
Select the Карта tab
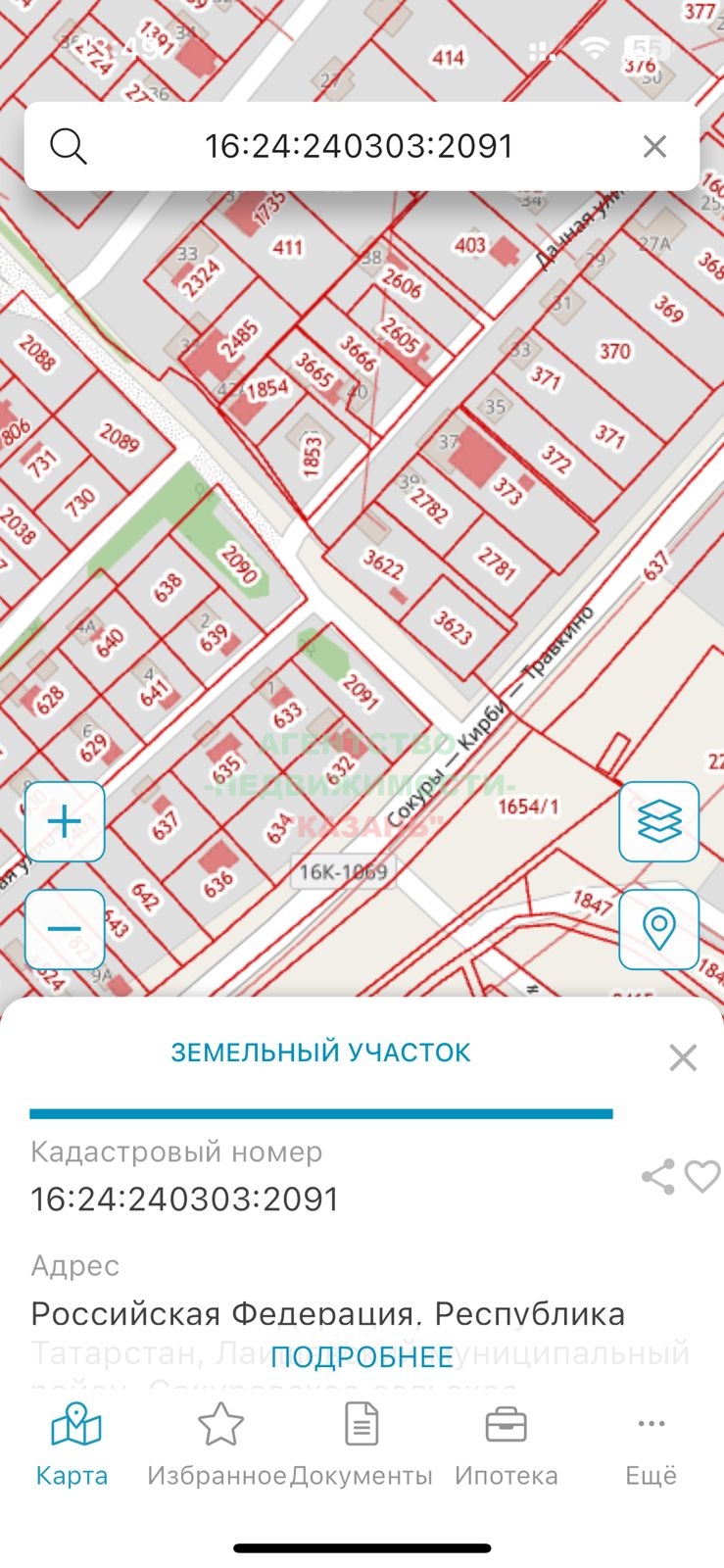tap(72, 1445)
